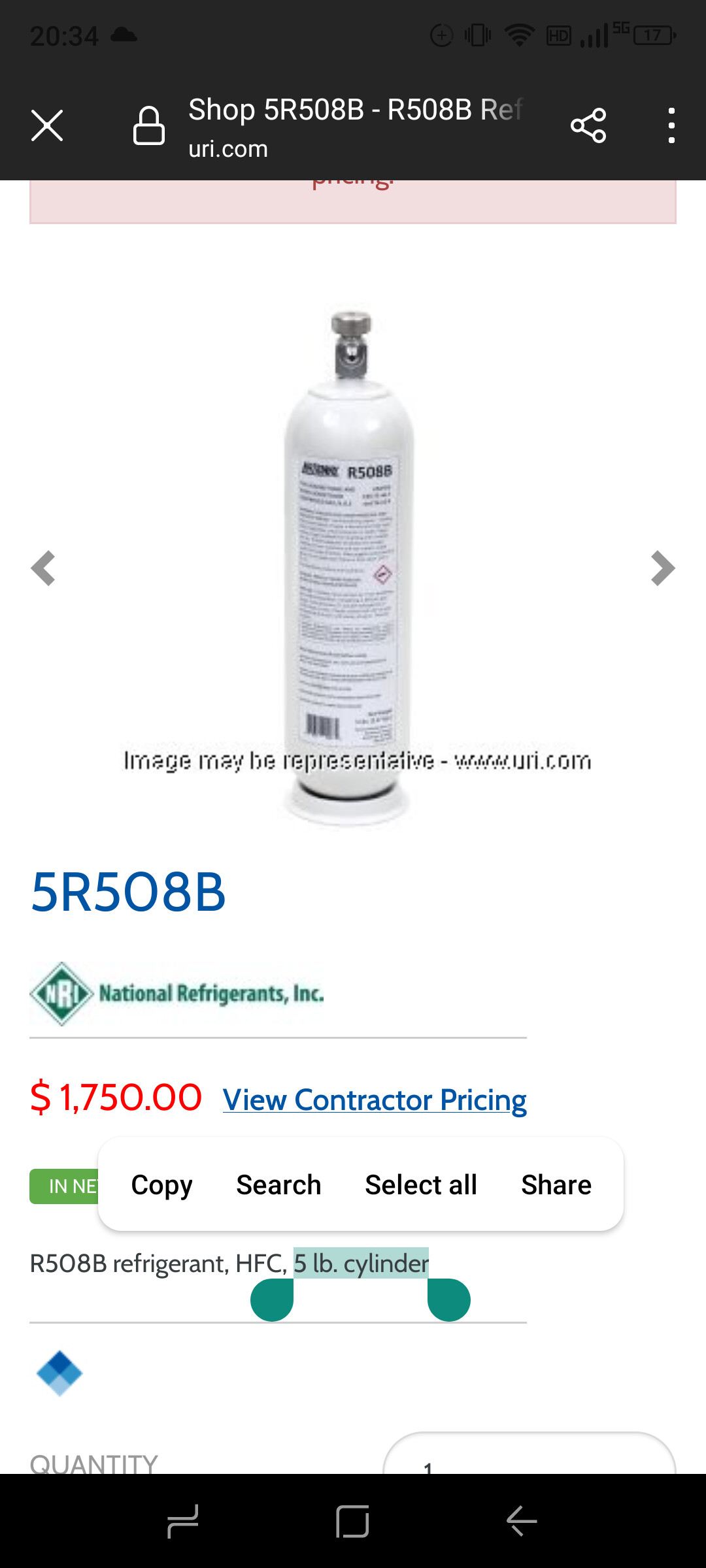
Task: Tap the quantity input field
Action: click(x=529, y=1454)
